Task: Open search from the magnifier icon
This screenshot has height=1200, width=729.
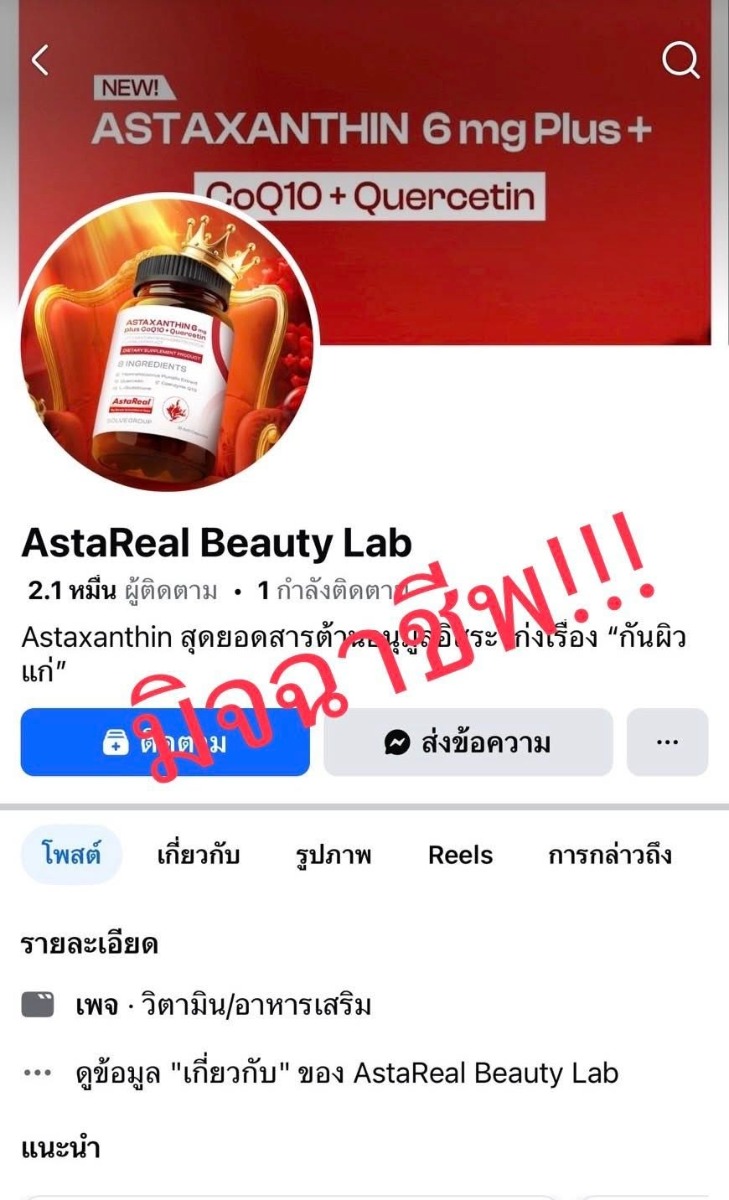Action: point(680,61)
